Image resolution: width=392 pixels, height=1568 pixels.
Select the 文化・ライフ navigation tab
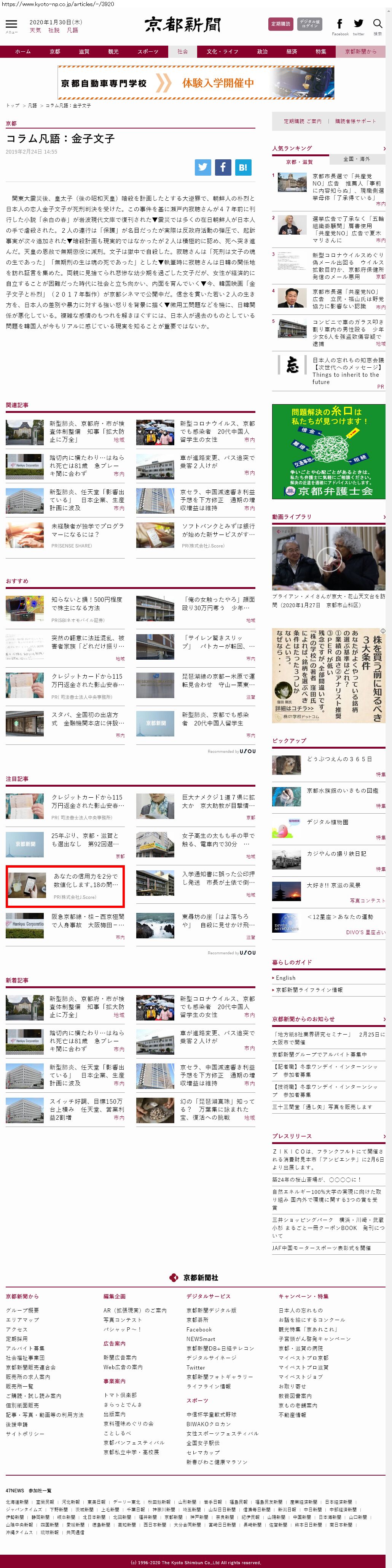coord(222,52)
